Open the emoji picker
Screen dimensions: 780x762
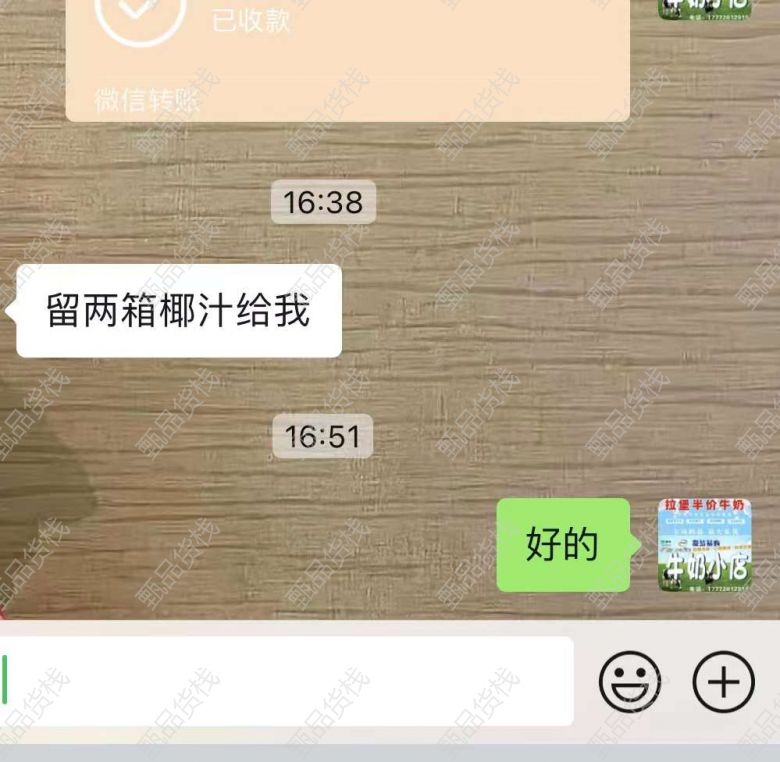[630, 682]
